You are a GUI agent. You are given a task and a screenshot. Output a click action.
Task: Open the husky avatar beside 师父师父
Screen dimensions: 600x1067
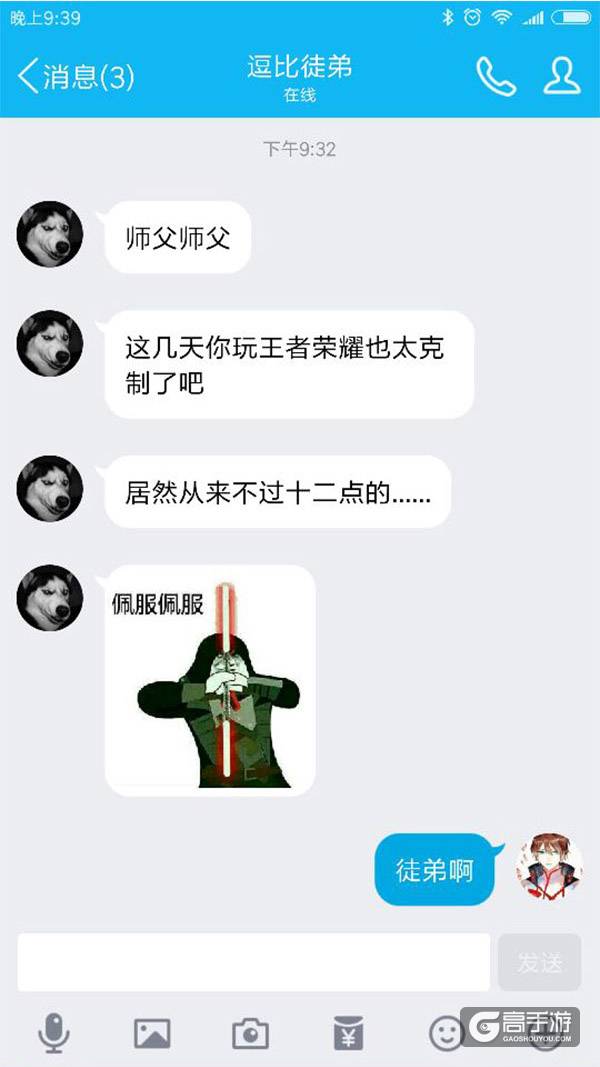(50, 234)
